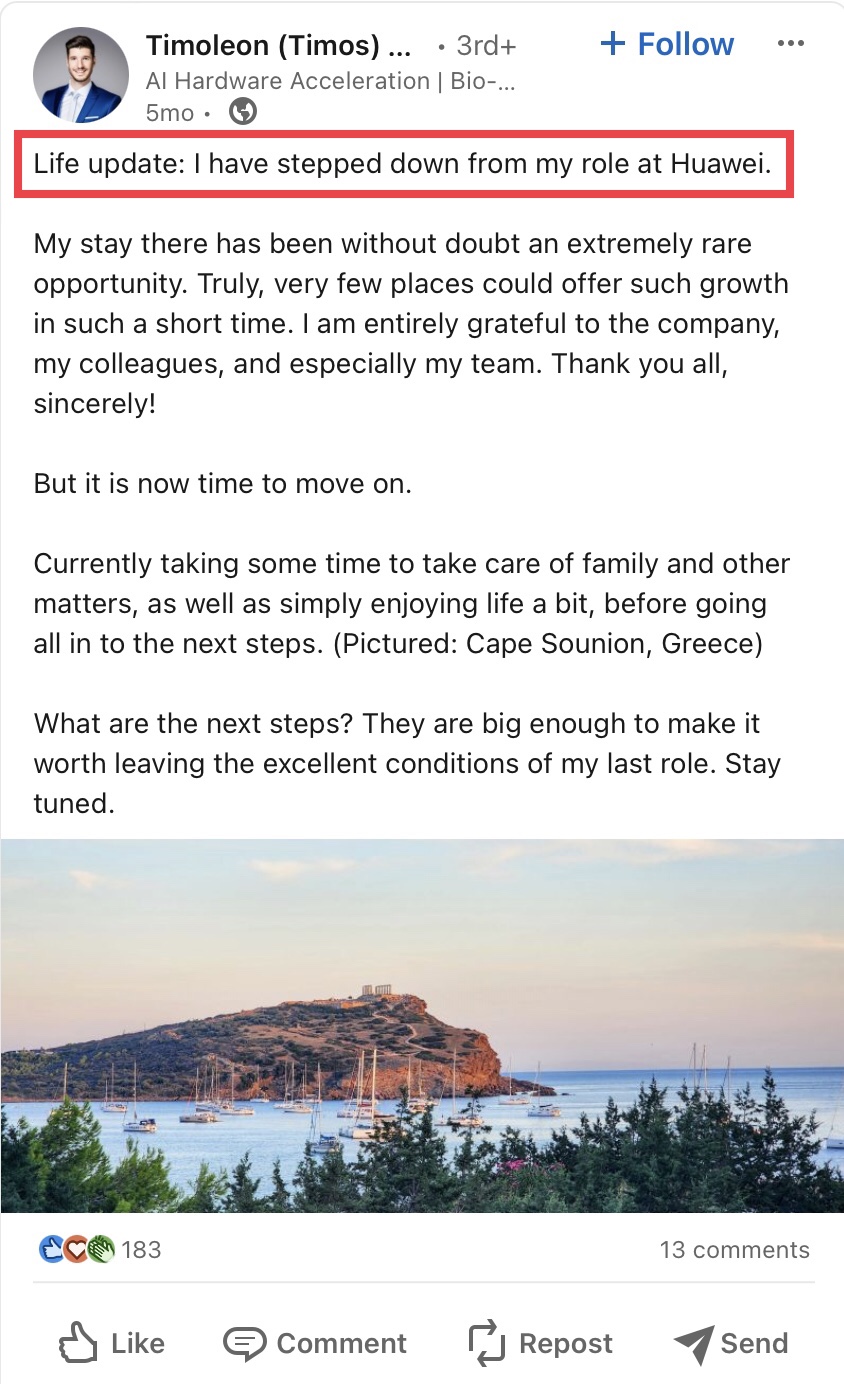Open Timoleon's profile picture
Image resolution: width=844 pixels, height=1384 pixels.
tap(81, 74)
